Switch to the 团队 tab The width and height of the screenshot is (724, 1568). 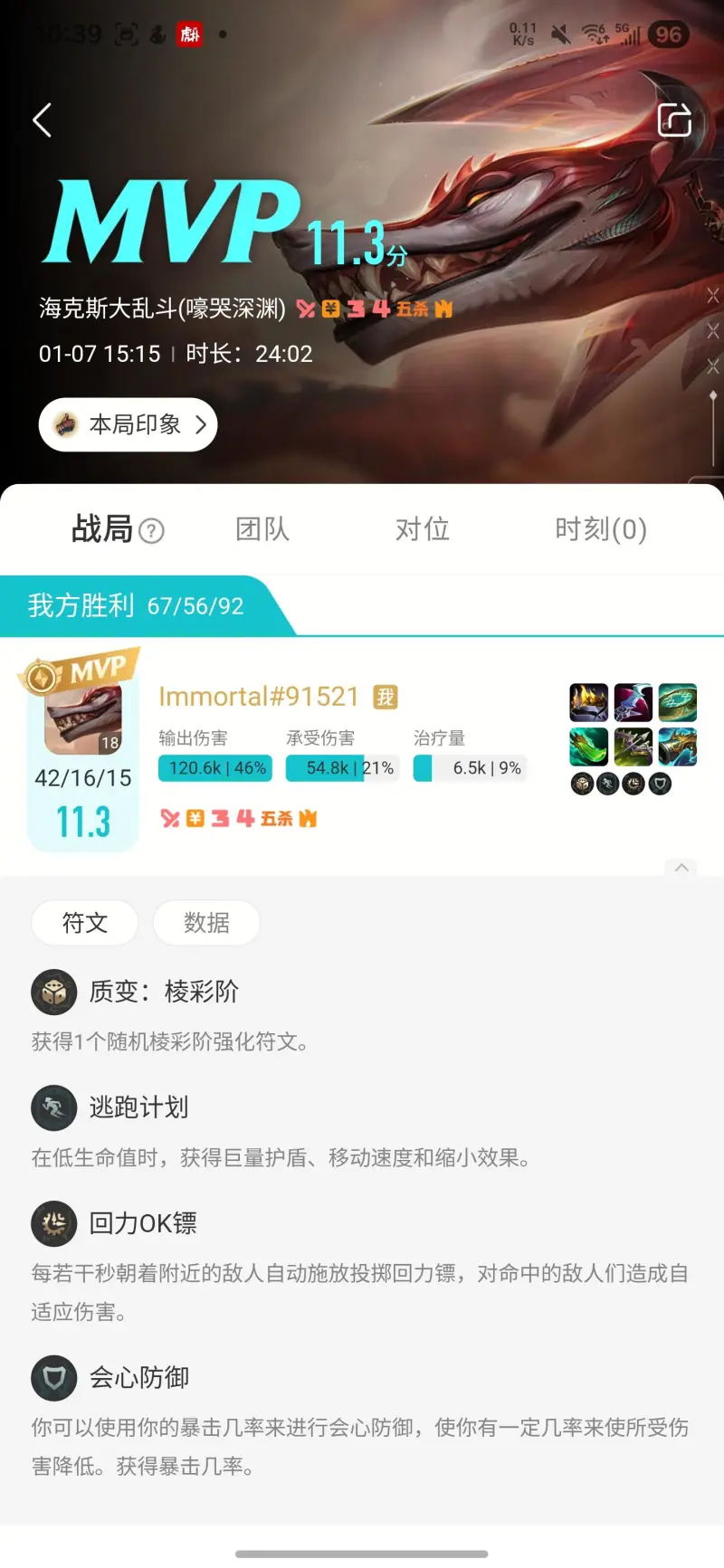(x=262, y=529)
